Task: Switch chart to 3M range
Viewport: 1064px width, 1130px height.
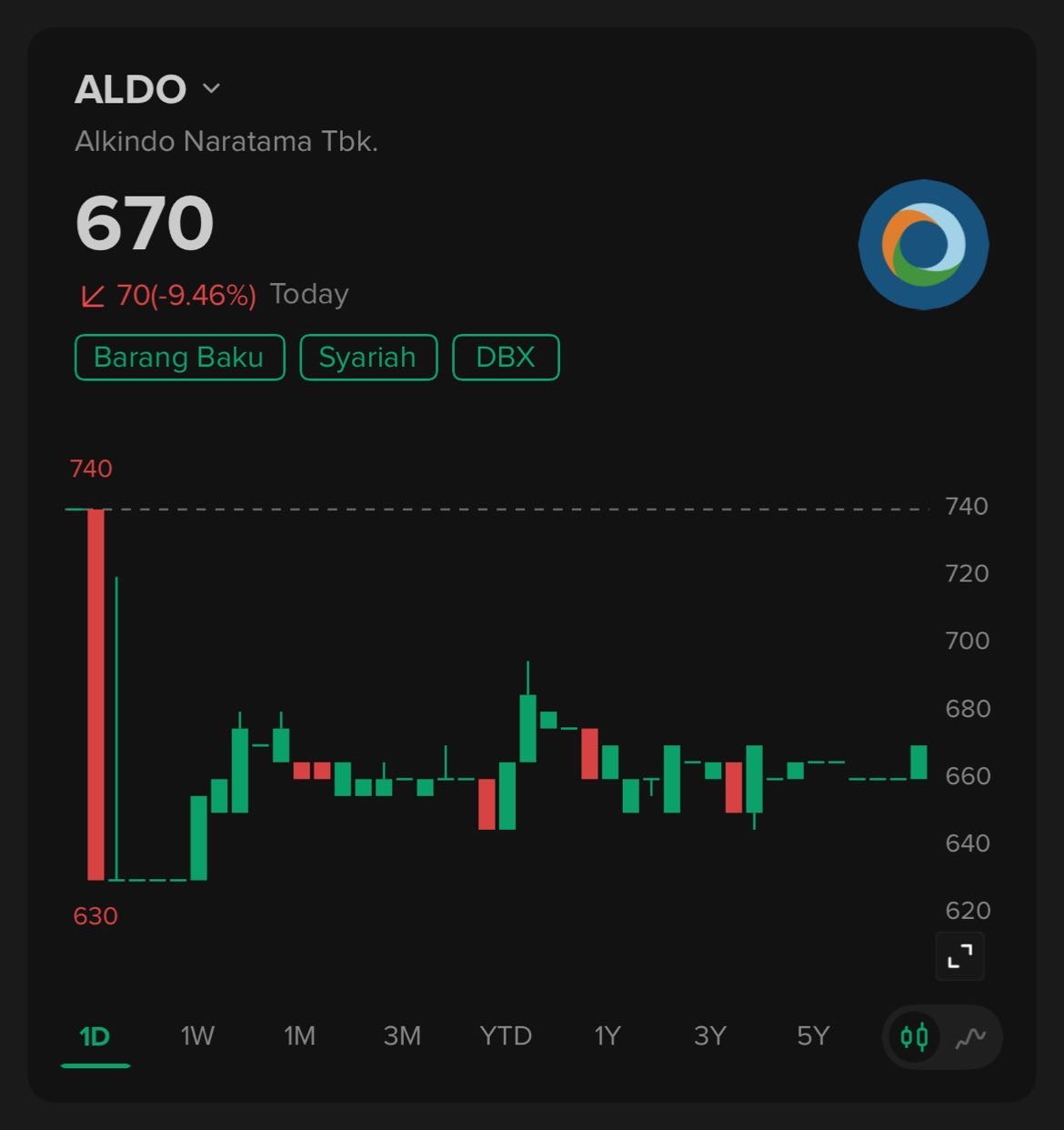Action: click(x=402, y=1036)
